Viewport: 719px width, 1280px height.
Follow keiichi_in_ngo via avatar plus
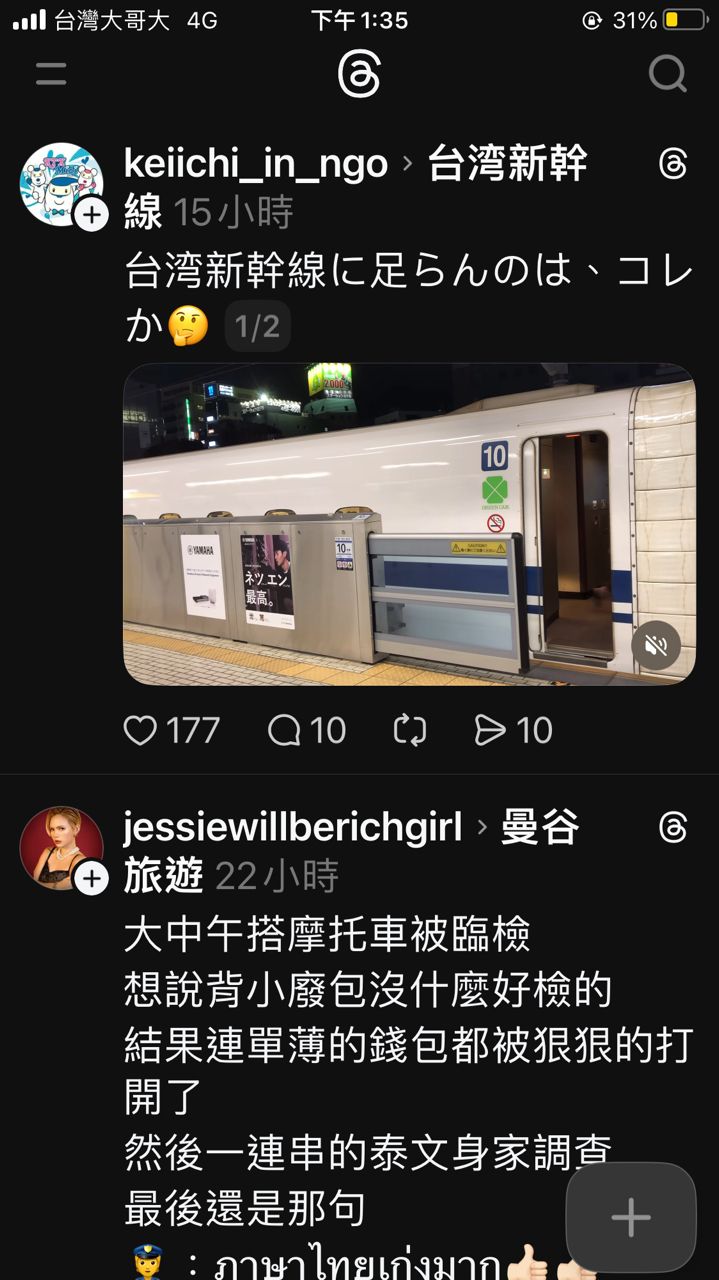(91, 214)
